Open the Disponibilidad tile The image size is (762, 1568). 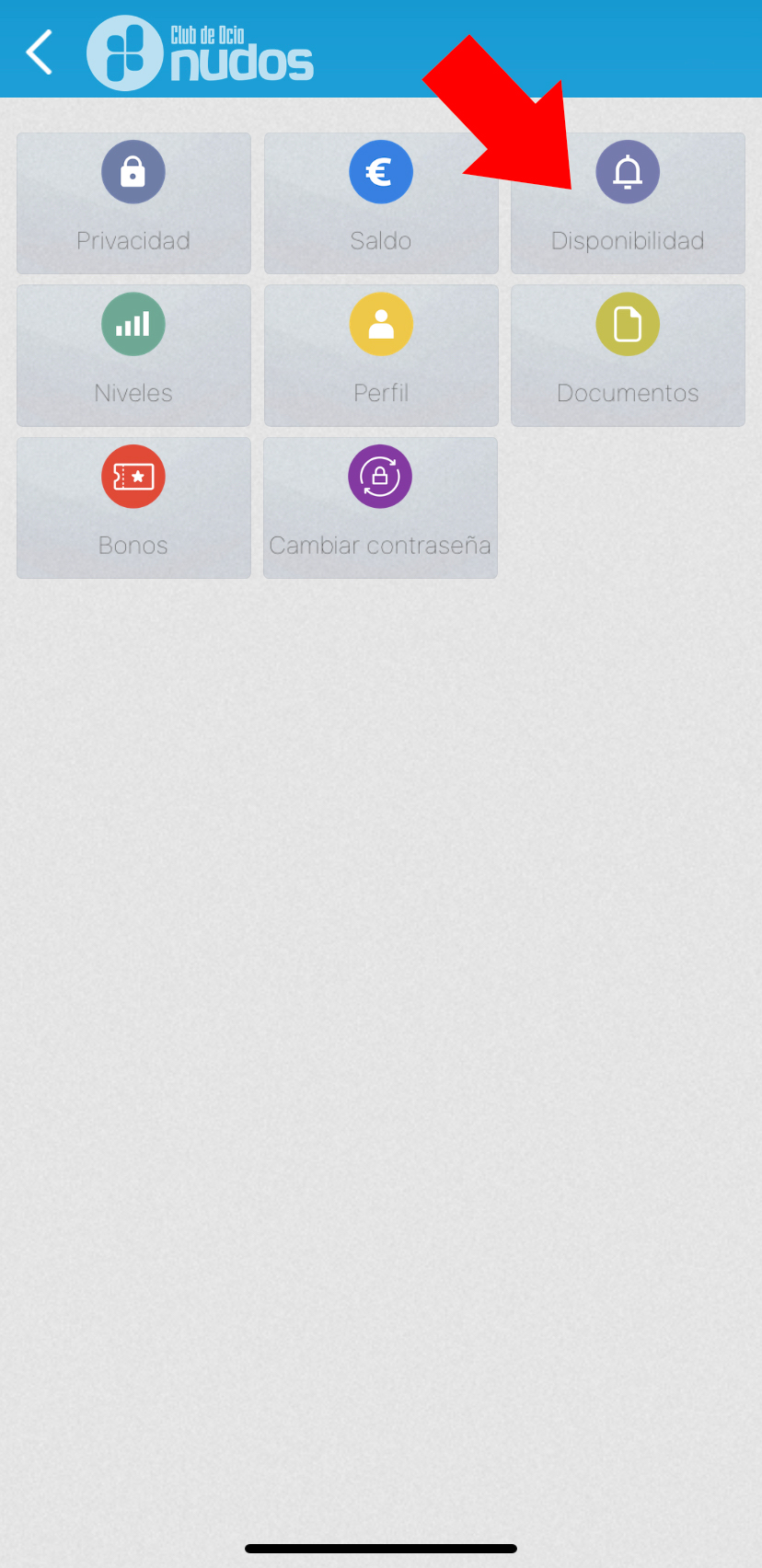628,203
